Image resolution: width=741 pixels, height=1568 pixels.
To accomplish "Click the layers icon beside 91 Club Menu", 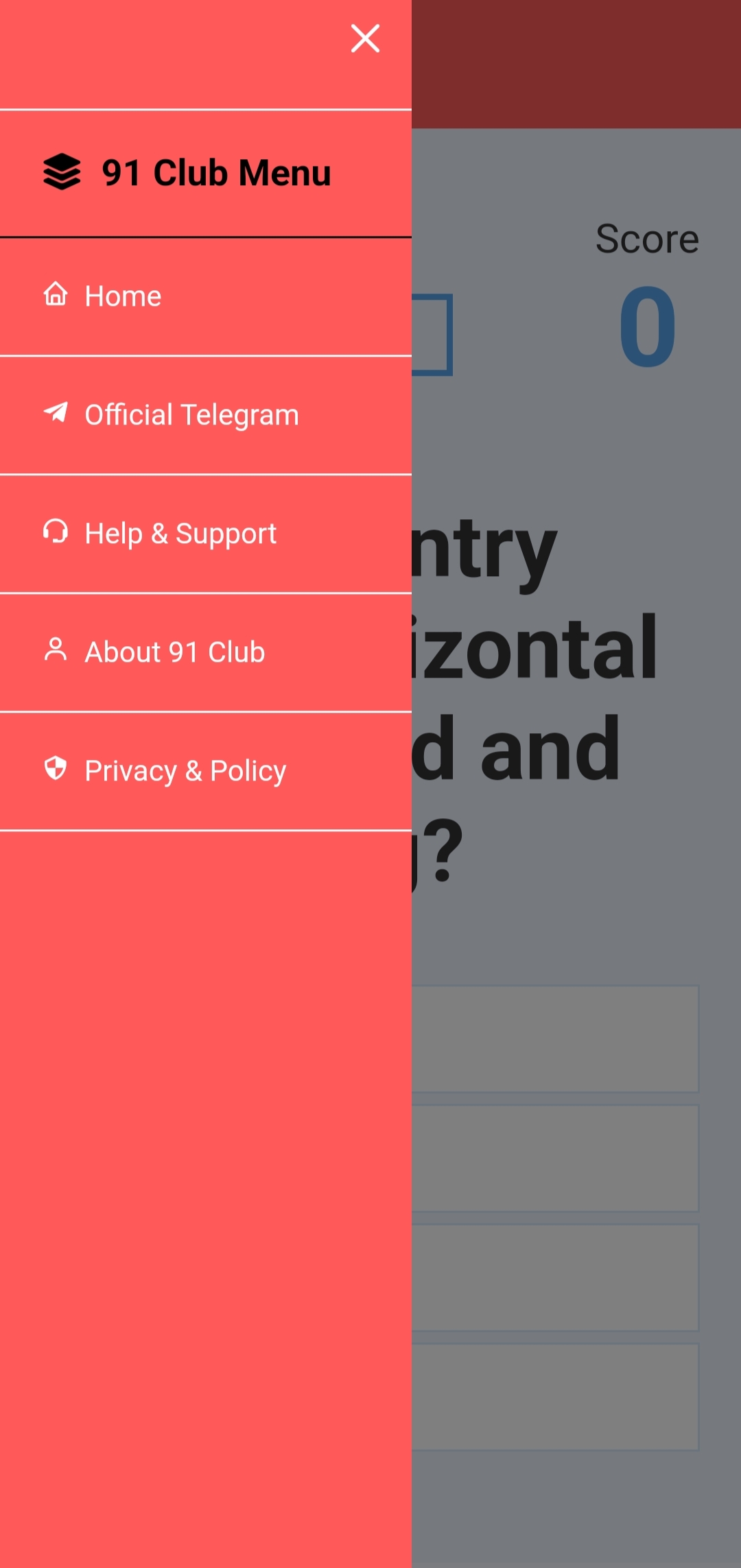I will [60, 172].
